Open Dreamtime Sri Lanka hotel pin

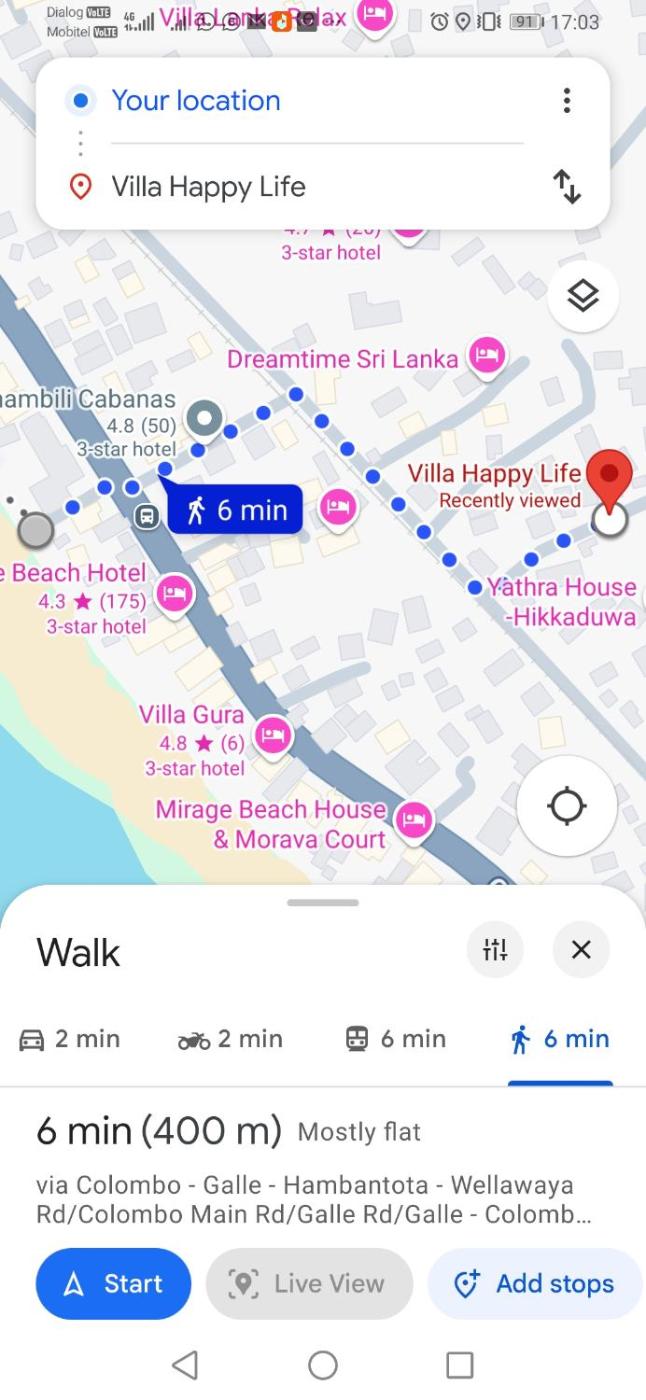[x=487, y=356]
